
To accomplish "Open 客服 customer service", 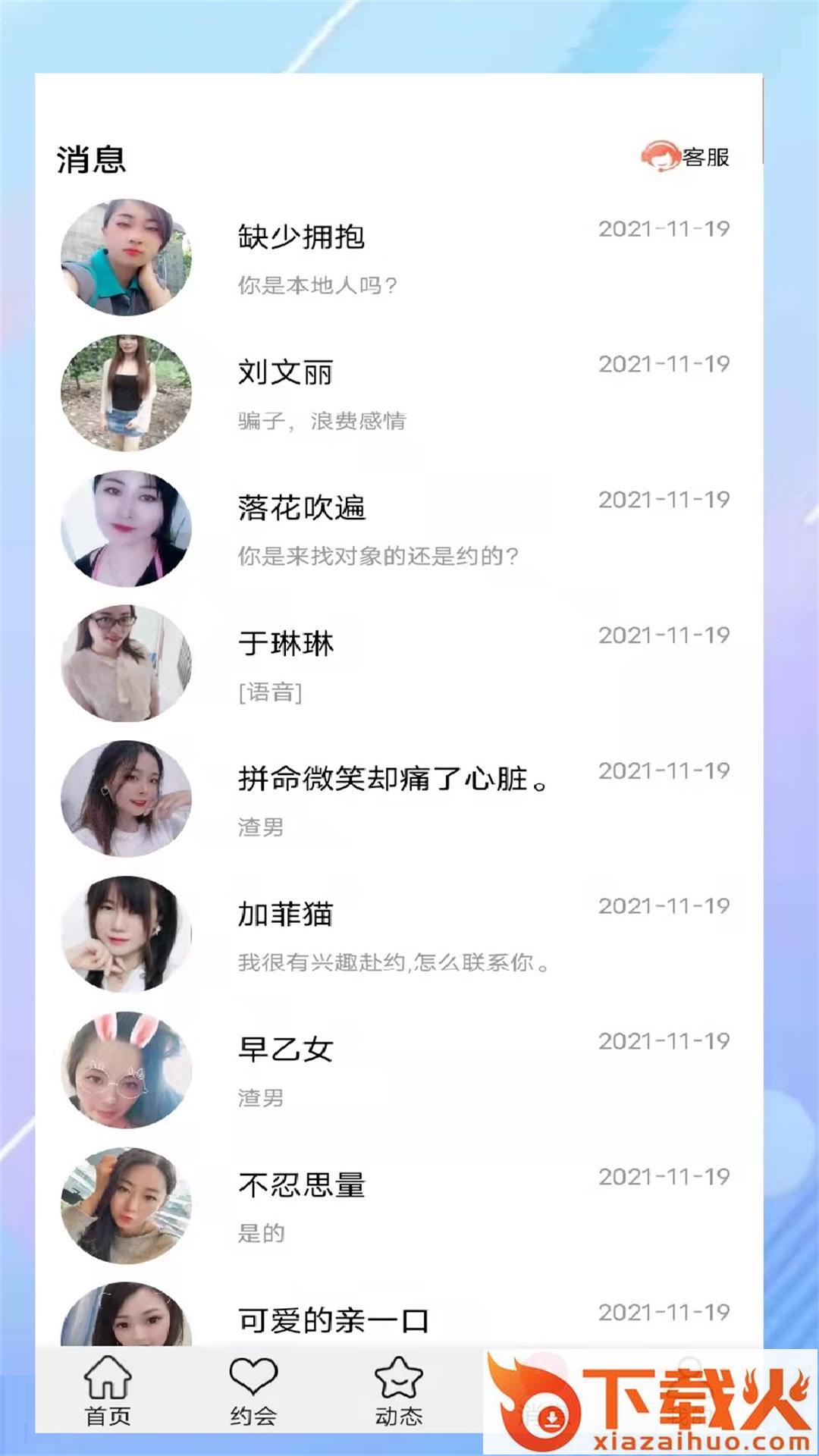I will tap(686, 157).
